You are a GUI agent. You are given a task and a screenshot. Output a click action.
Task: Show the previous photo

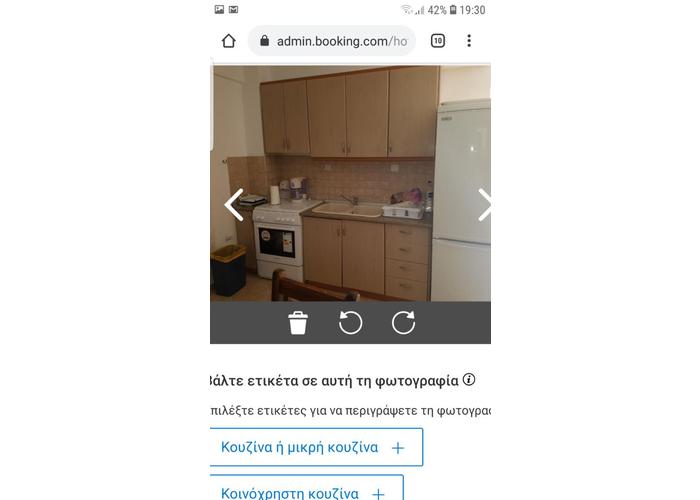pos(233,205)
